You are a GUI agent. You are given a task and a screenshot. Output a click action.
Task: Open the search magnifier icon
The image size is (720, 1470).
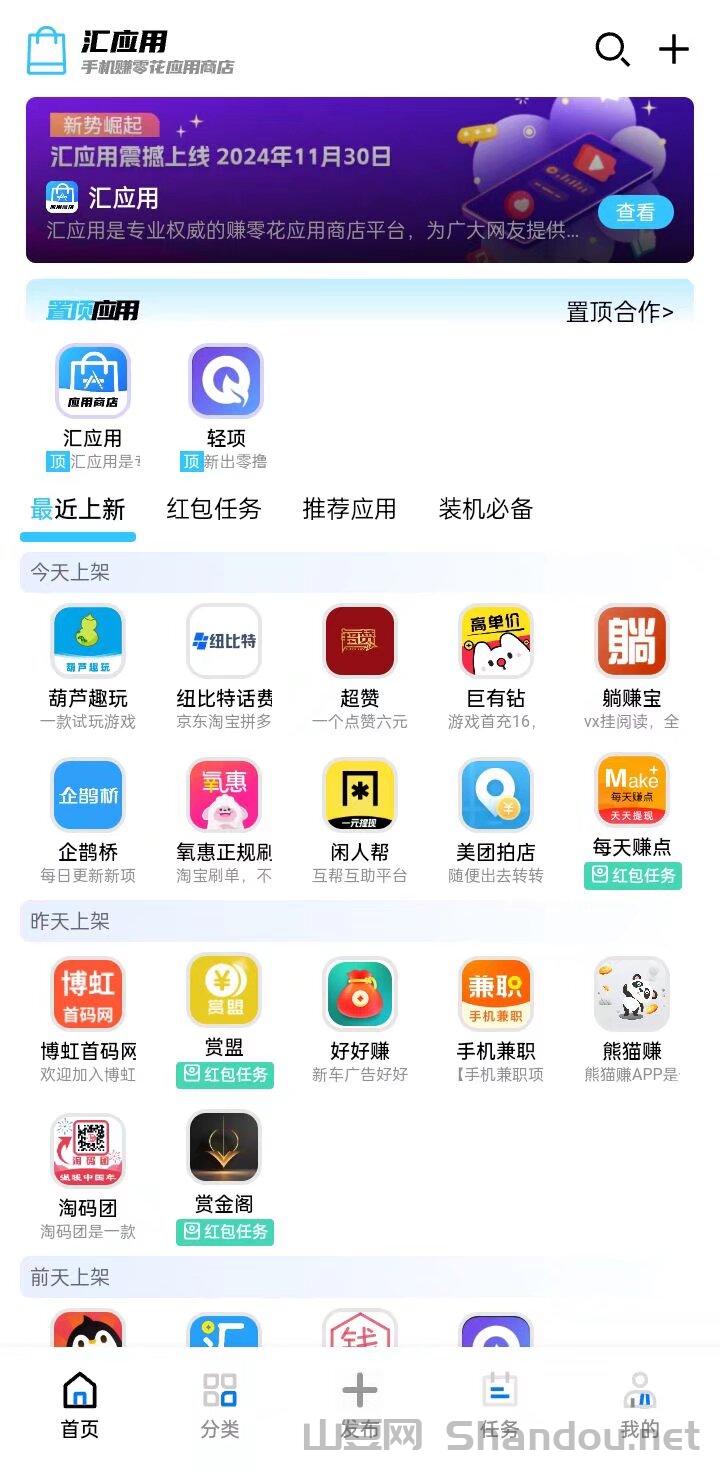pos(611,48)
